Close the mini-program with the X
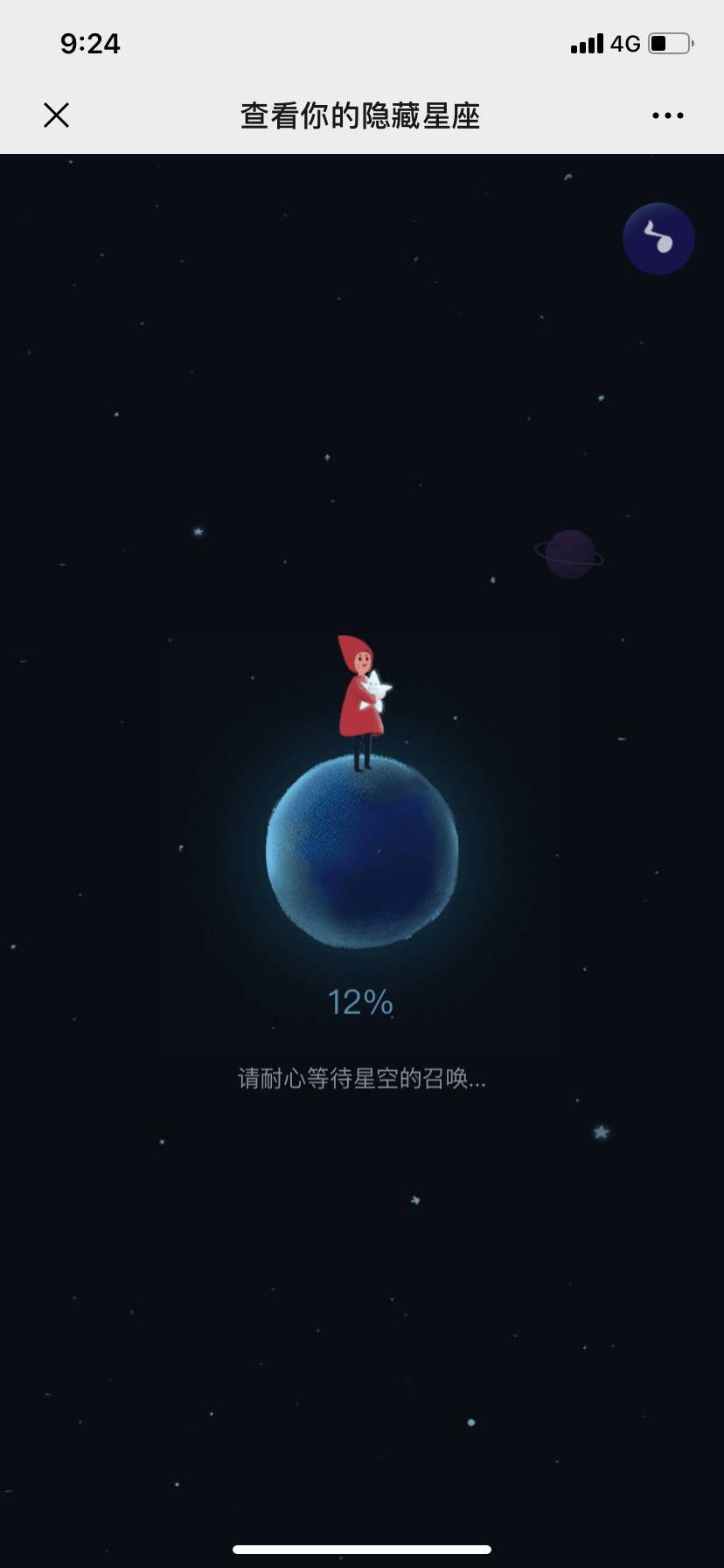 (x=56, y=115)
